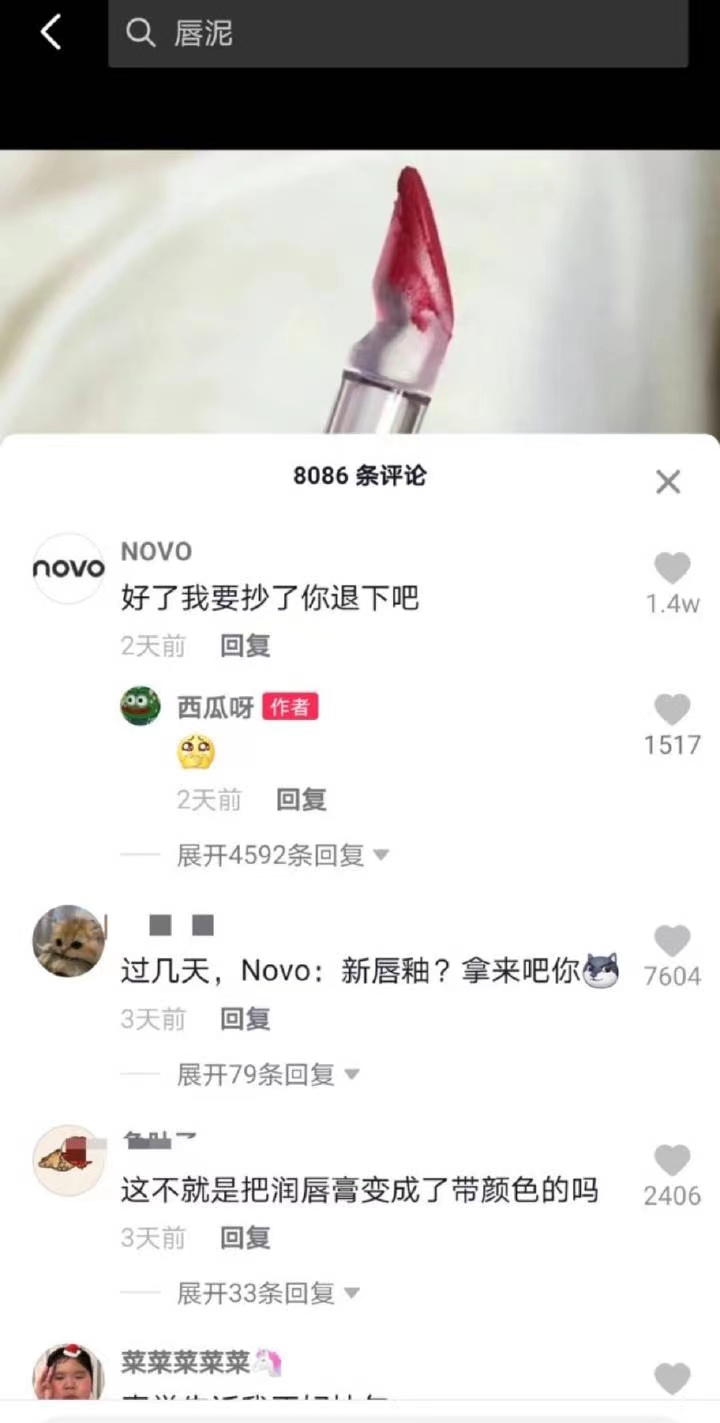Go back using the top-left arrow
The image size is (720, 1423).
[x=51, y=33]
